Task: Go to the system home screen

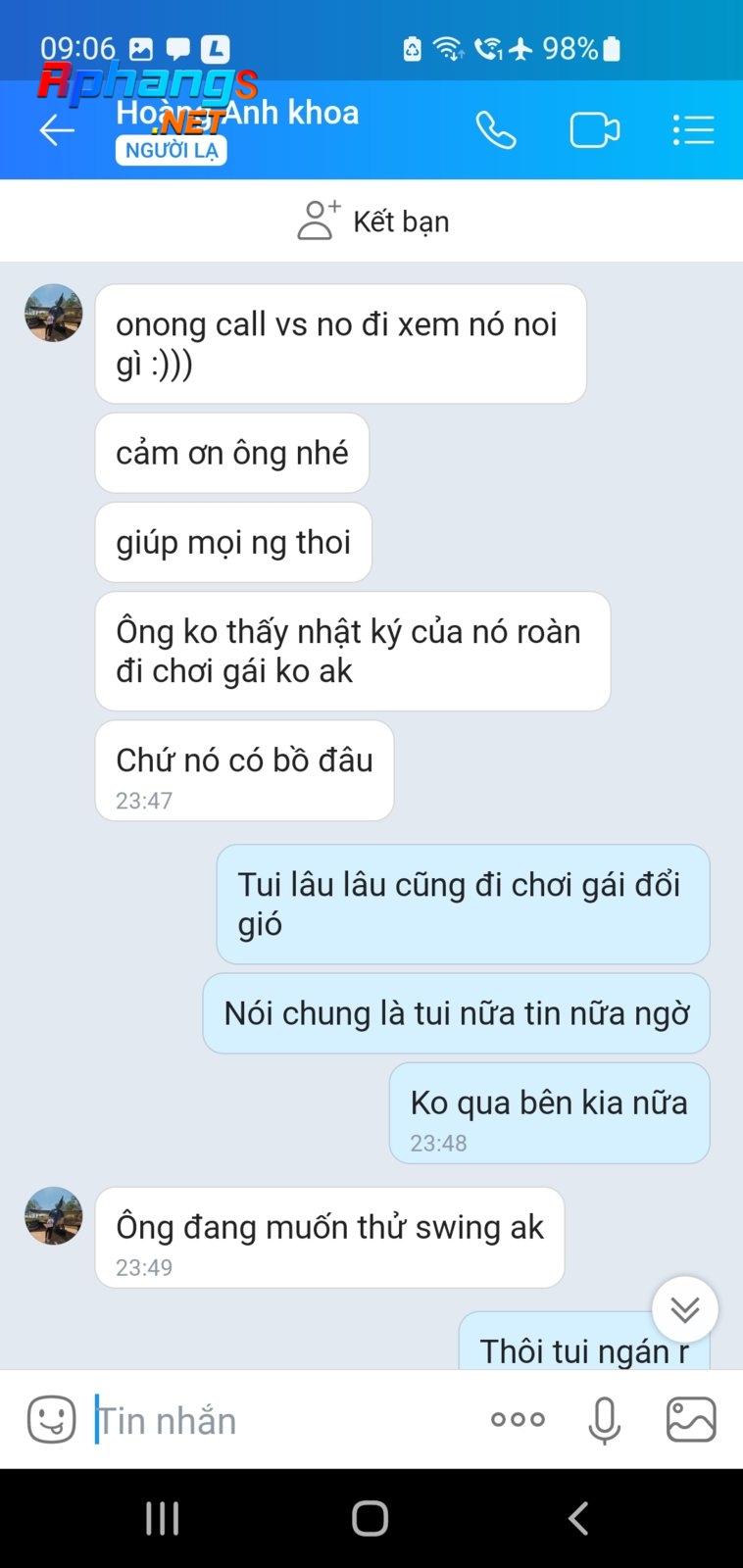Action: tap(371, 1518)
